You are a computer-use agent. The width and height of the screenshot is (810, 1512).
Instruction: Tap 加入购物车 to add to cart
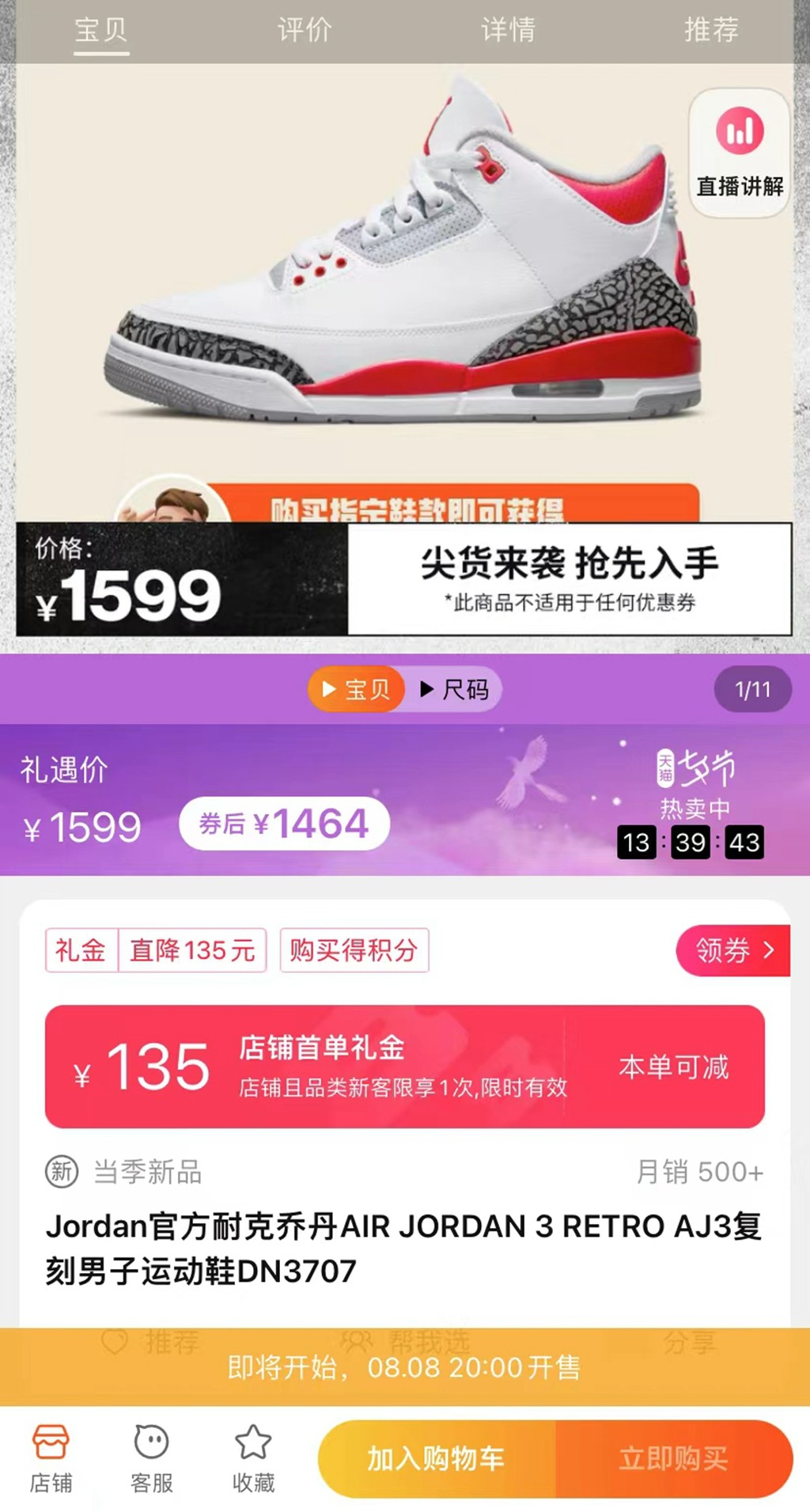[x=437, y=1458]
